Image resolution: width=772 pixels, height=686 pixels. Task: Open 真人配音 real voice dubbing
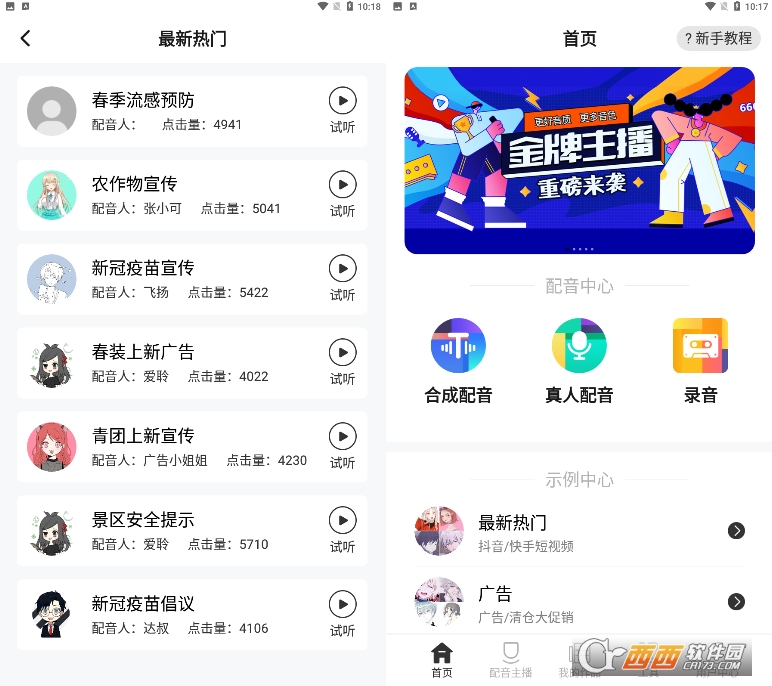click(579, 361)
